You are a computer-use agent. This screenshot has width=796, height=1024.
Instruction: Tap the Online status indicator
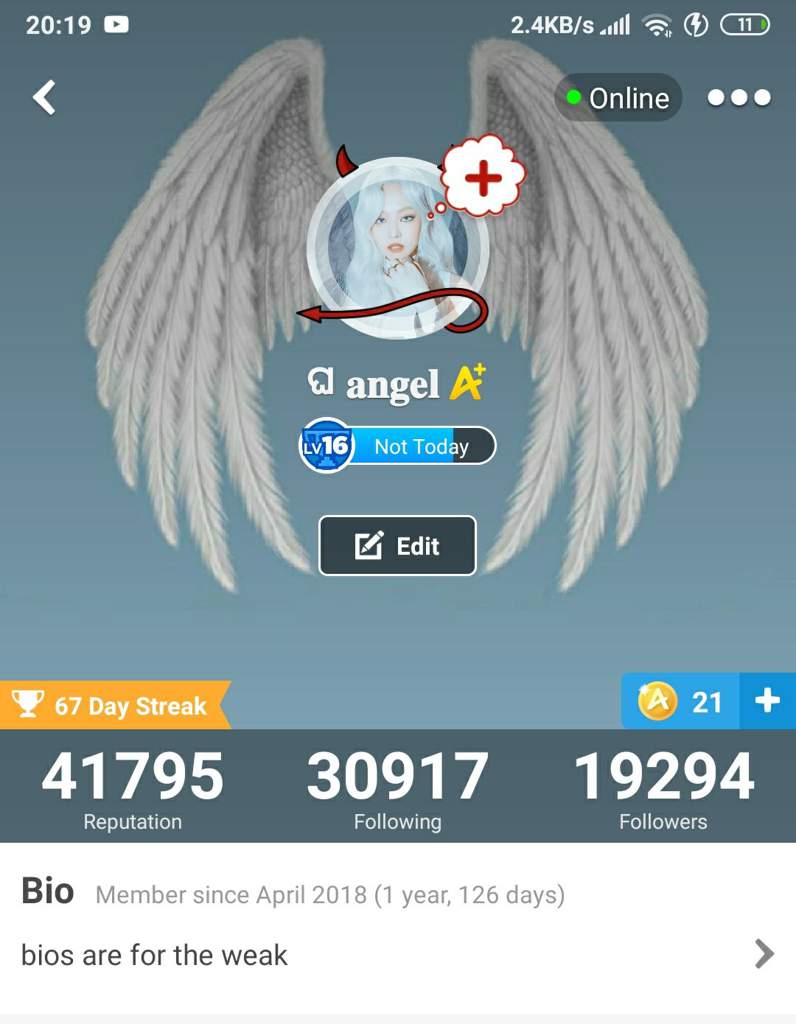618,98
